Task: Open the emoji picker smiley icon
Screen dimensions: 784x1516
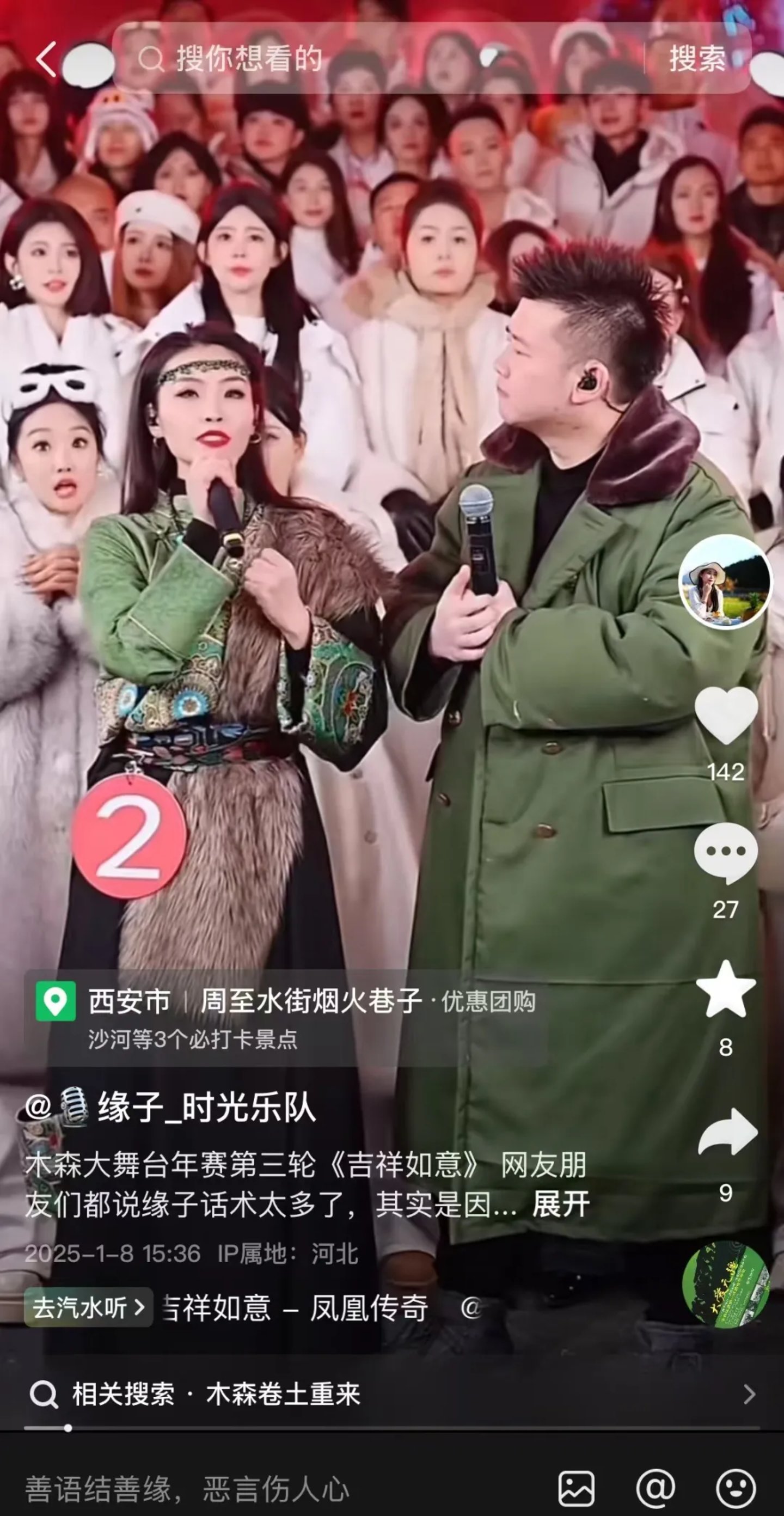Action: [x=735, y=1489]
